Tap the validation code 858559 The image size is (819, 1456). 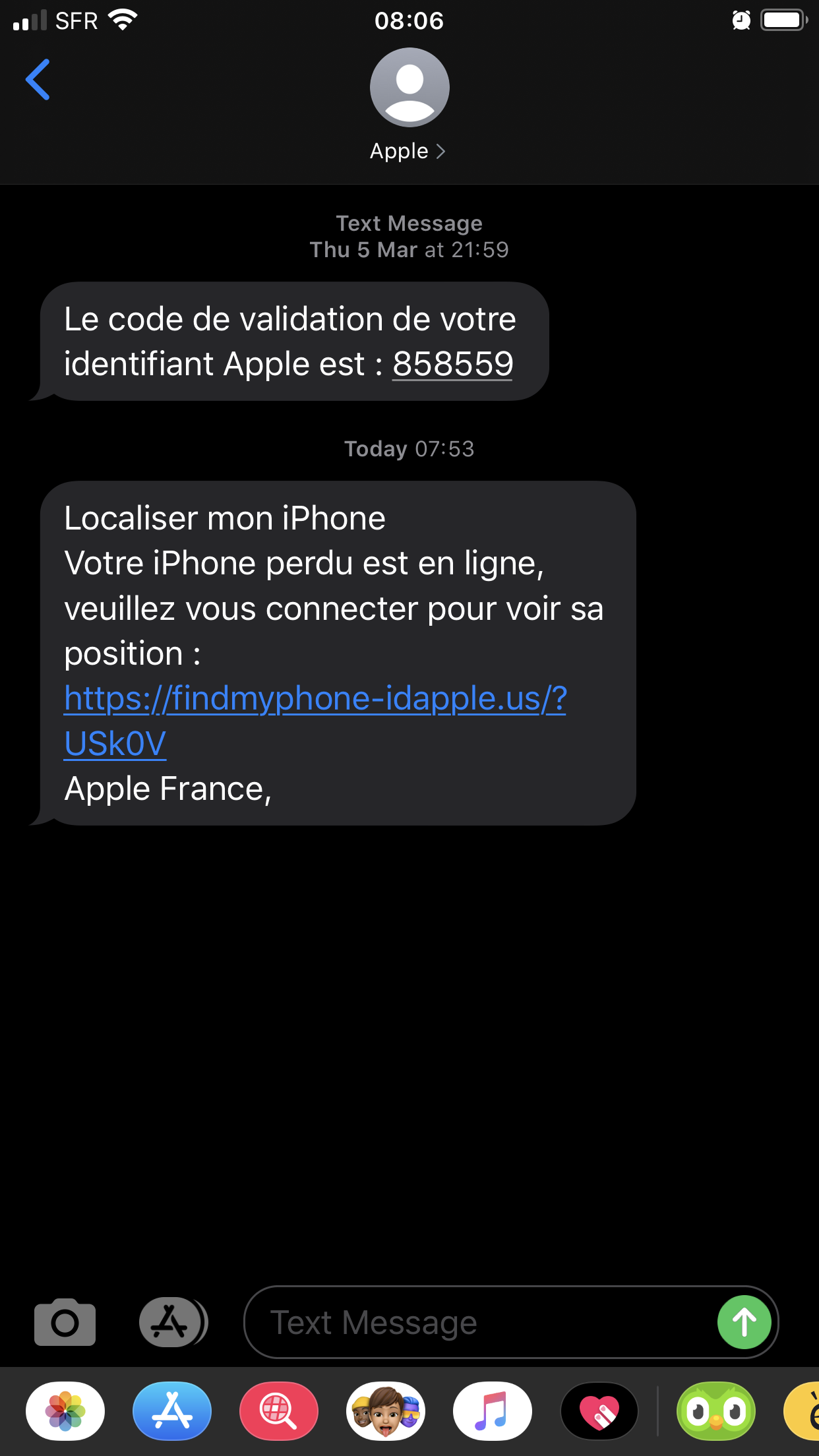click(x=453, y=364)
